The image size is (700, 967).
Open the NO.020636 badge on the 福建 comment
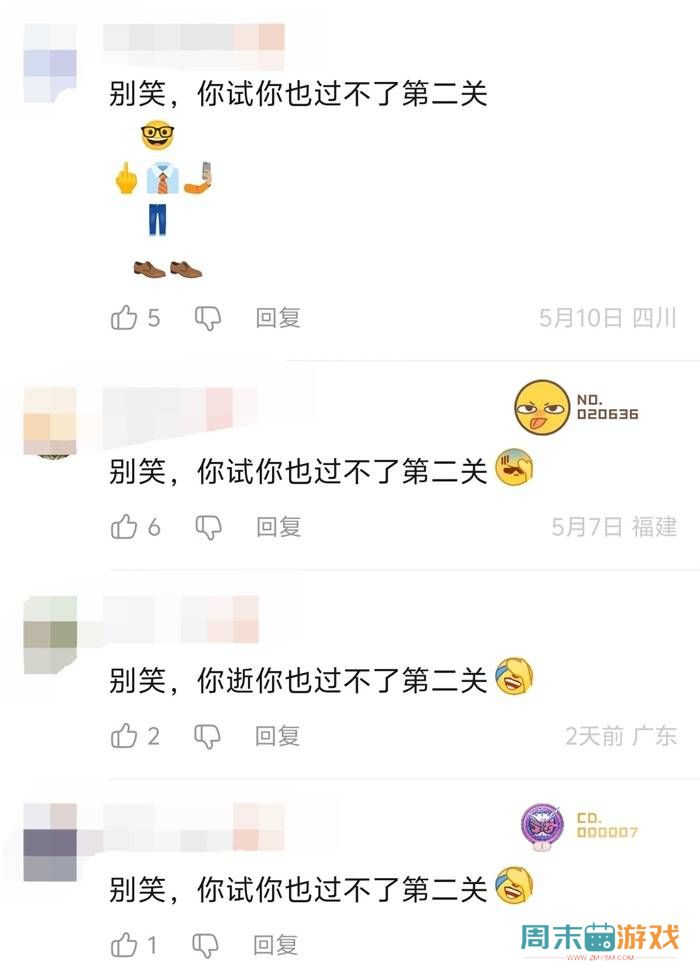tap(576, 407)
